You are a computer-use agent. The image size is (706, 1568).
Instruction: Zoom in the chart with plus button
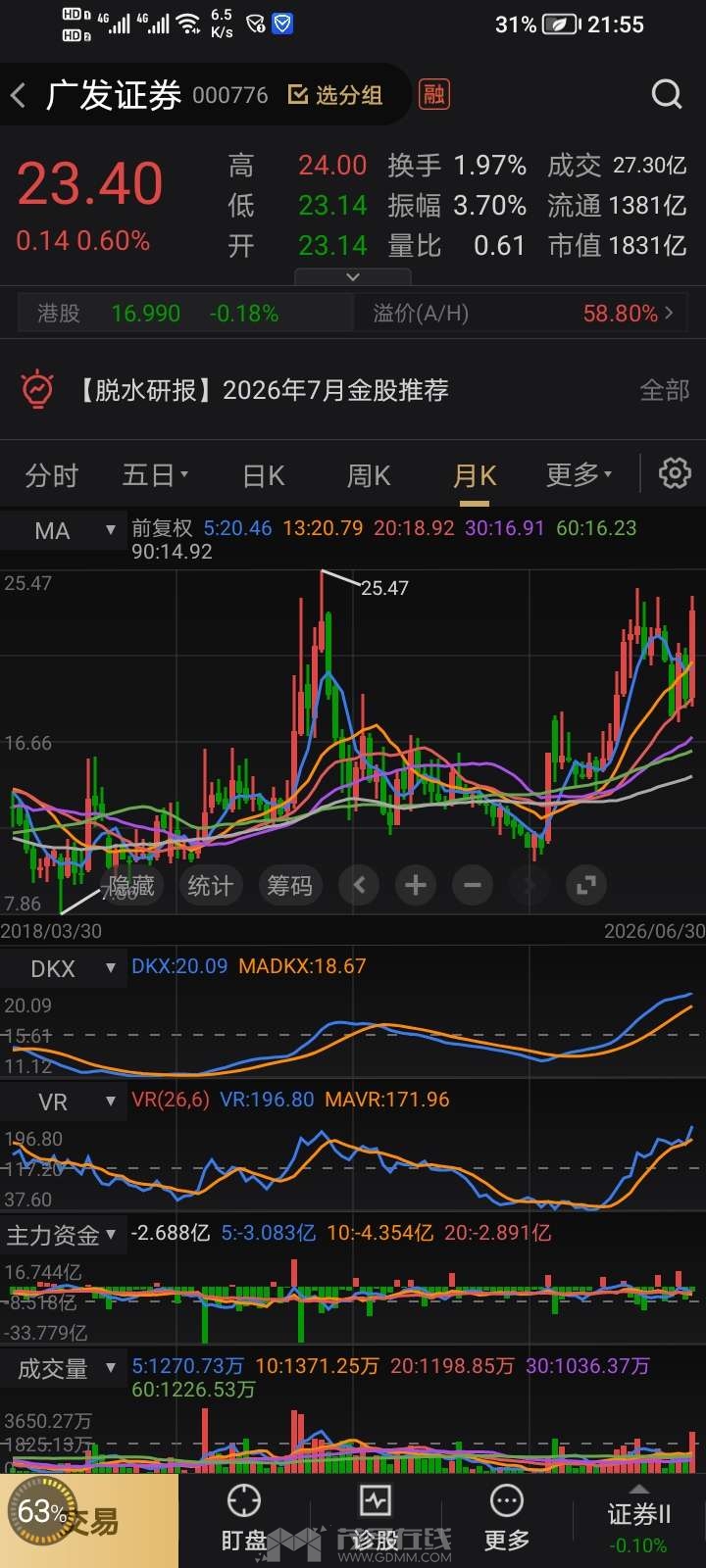point(416,886)
